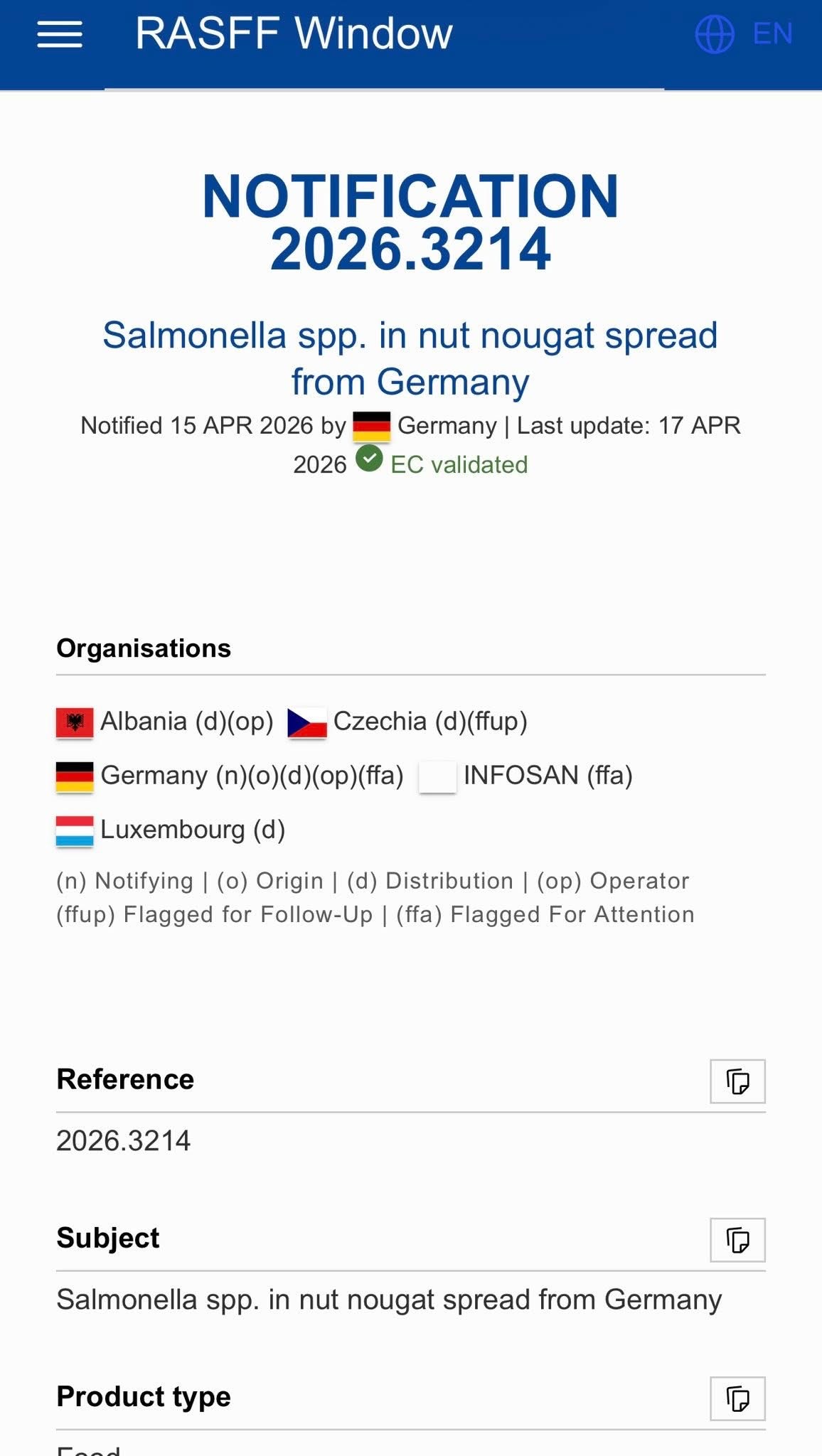Screen dimensions: 822x1456
Task: Copy the Product type value
Action: pyautogui.click(x=737, y=1398)
